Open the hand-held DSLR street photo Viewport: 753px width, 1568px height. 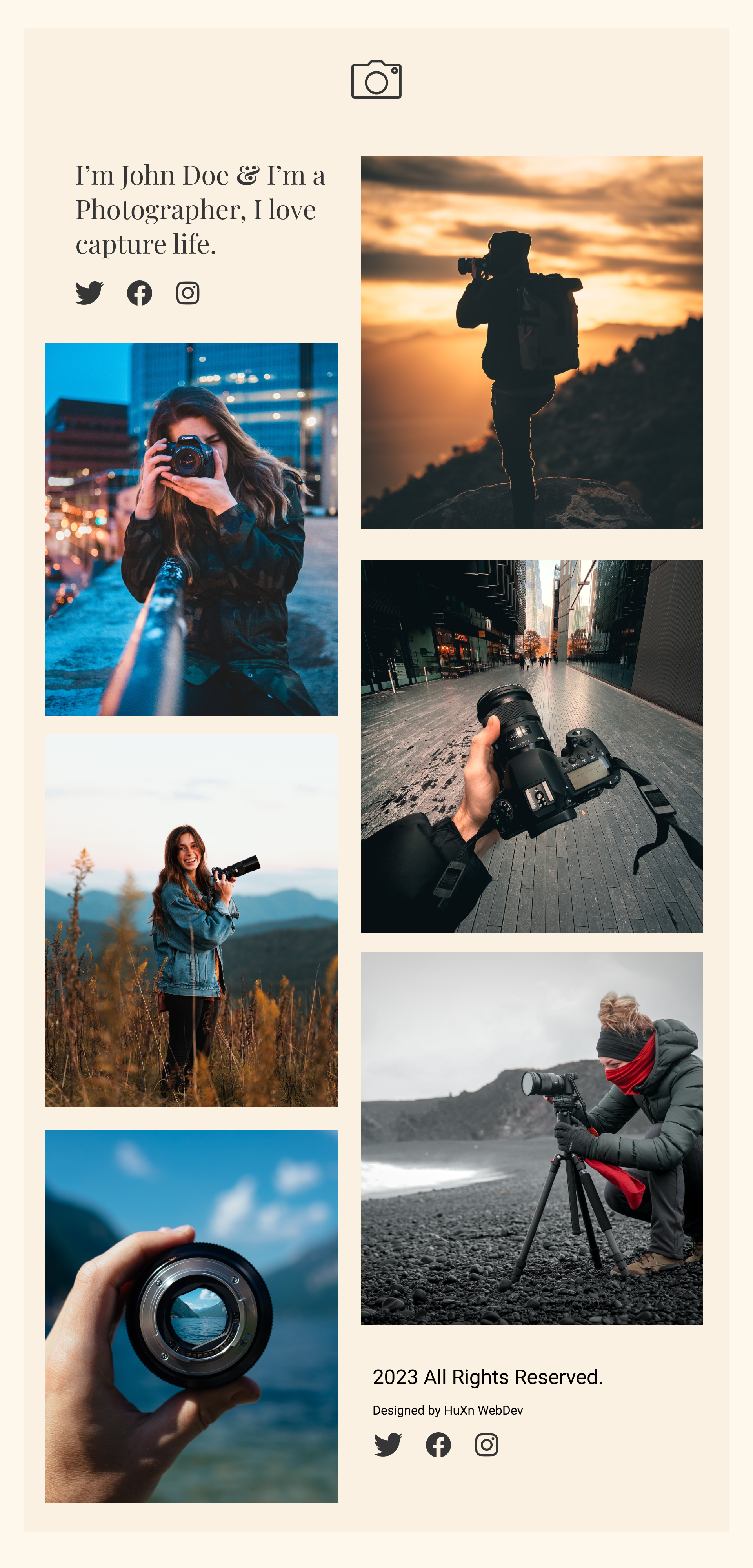pyautogui.click(x=531, y=746)
